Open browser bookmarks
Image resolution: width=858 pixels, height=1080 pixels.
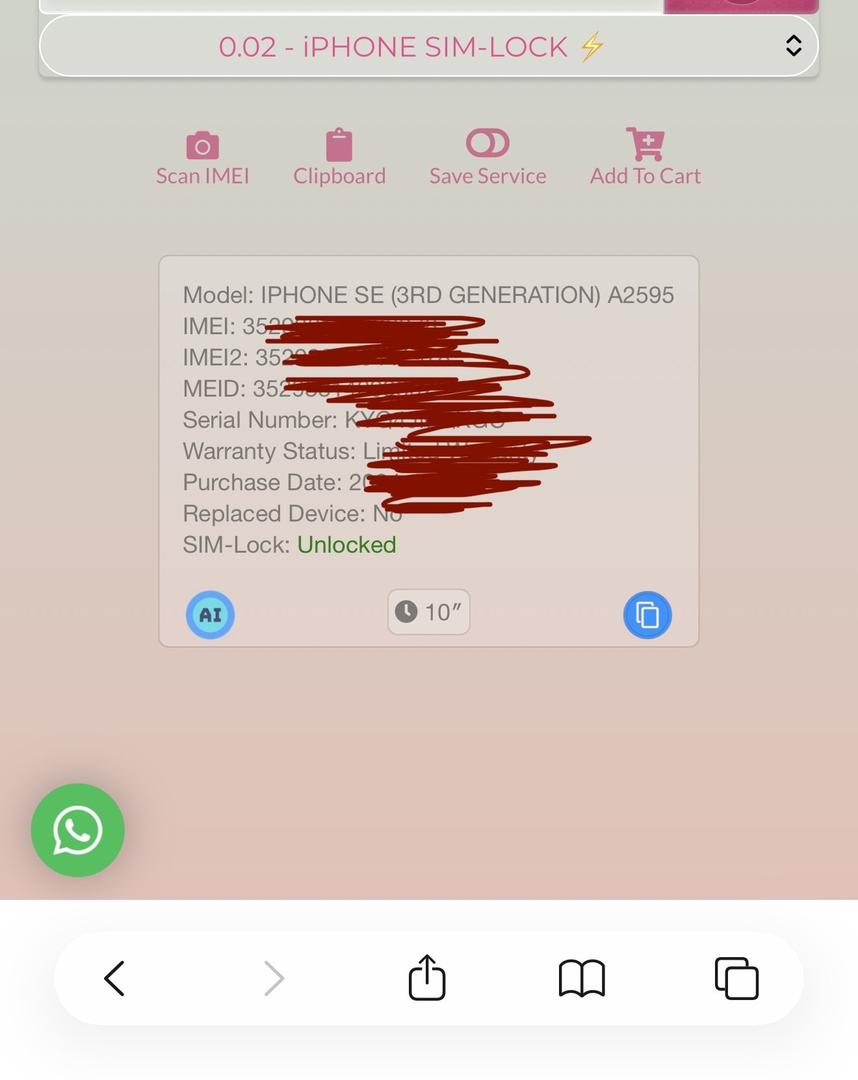[x=581, y=978]
